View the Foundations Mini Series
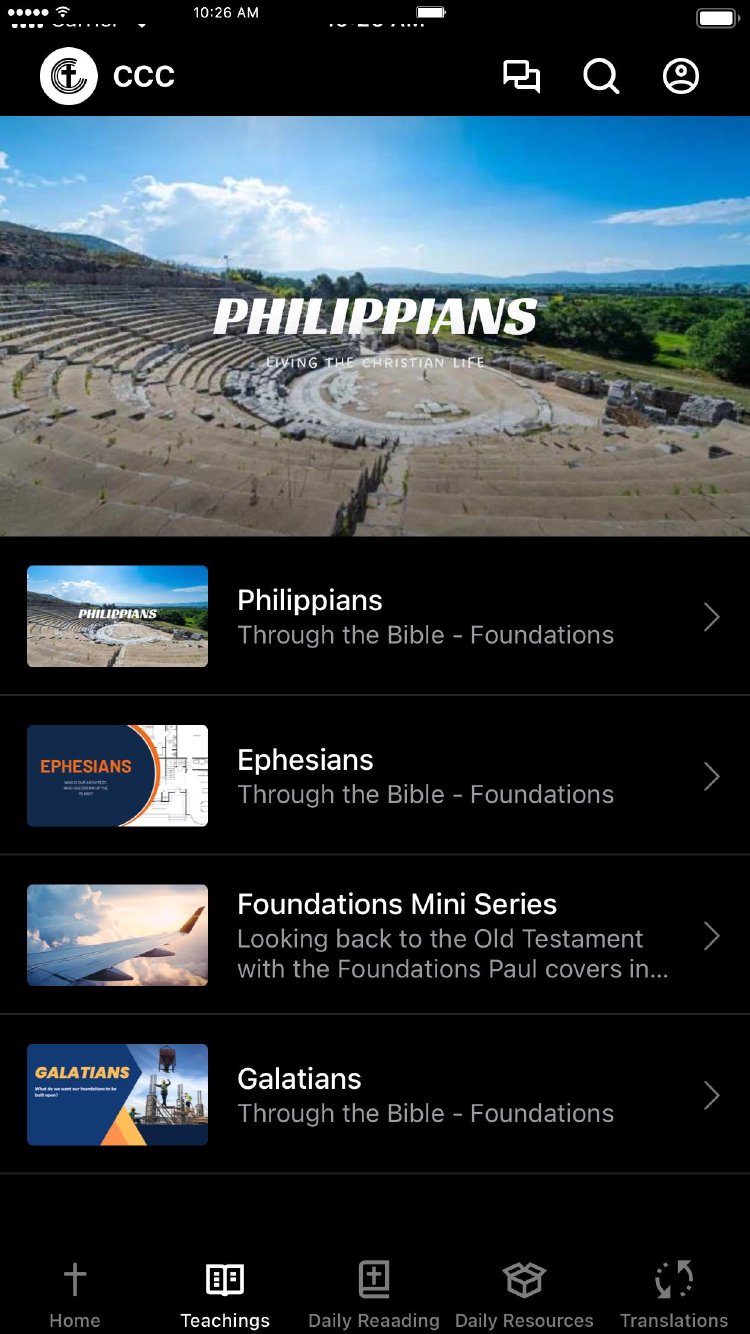The image size is (750, 1334). coord(375,935)
